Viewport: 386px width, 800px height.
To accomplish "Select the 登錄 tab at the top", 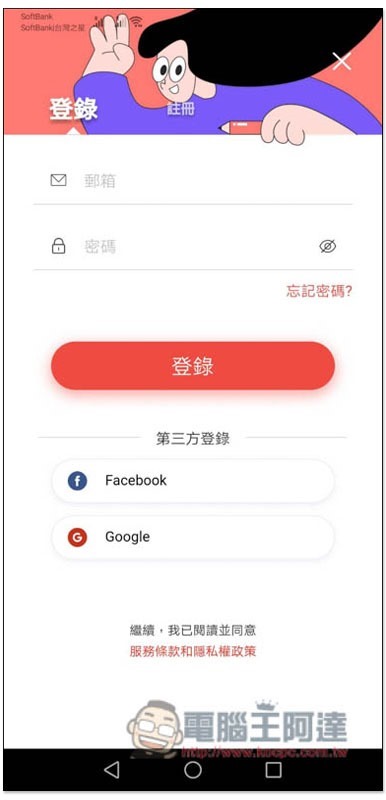I will (73, 109).
